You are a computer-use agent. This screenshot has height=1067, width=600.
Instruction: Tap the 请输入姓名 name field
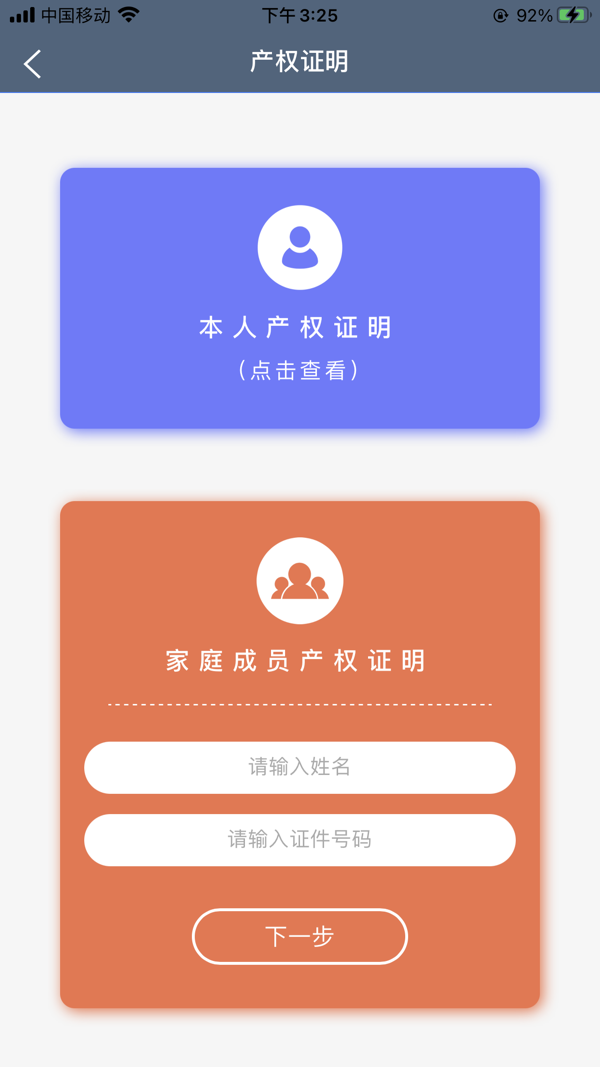pyautogui.click(x=300, y=767)
